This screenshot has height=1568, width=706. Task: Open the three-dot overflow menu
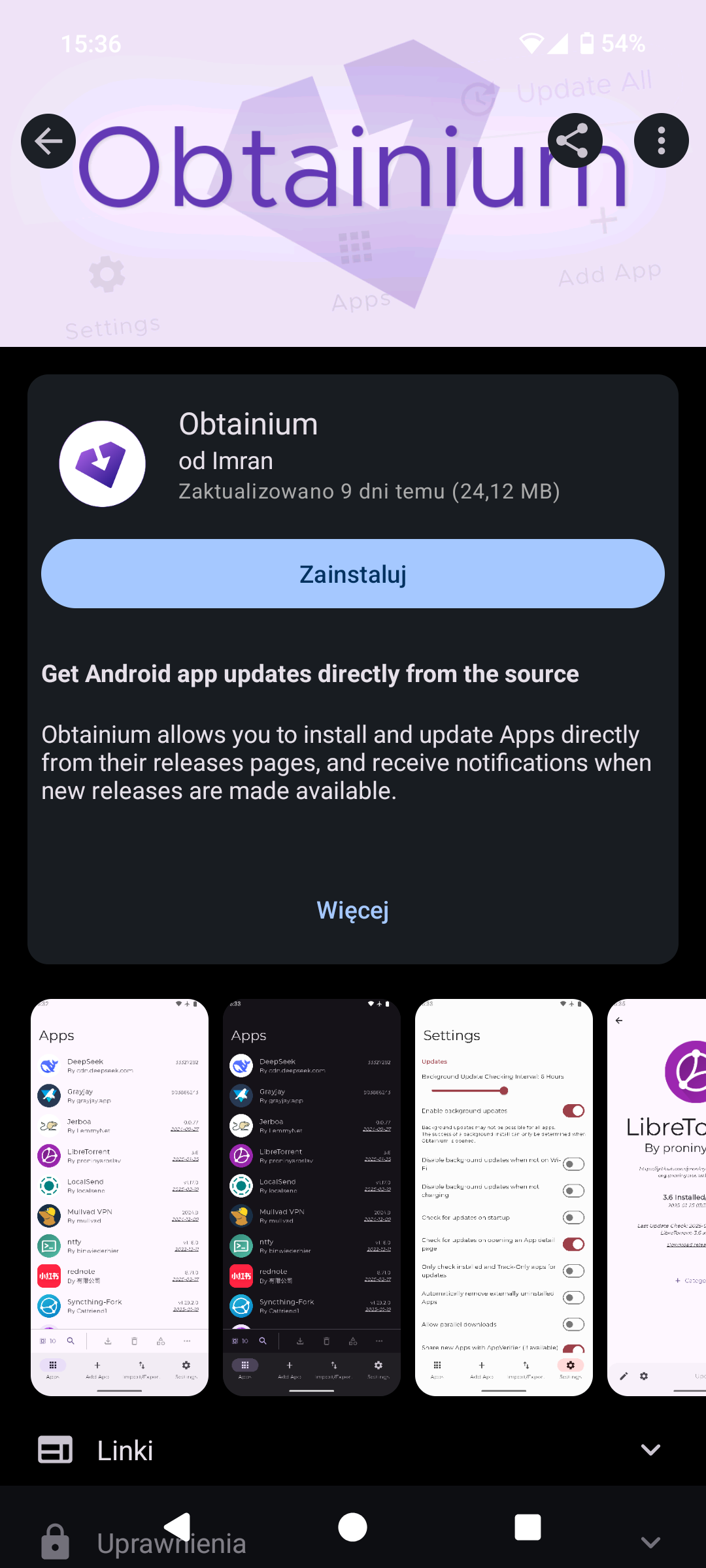point(661,141)
